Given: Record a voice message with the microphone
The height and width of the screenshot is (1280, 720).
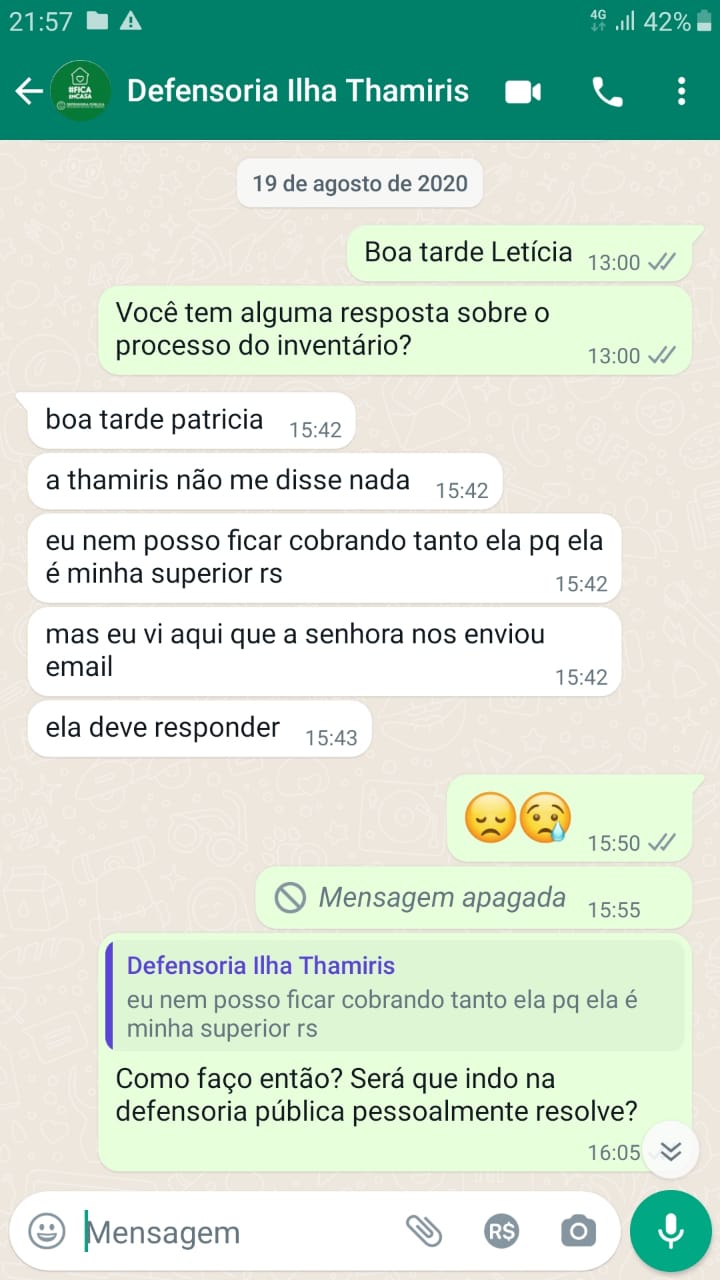Looking at the screenshot, I should [x=670, y=1231].
